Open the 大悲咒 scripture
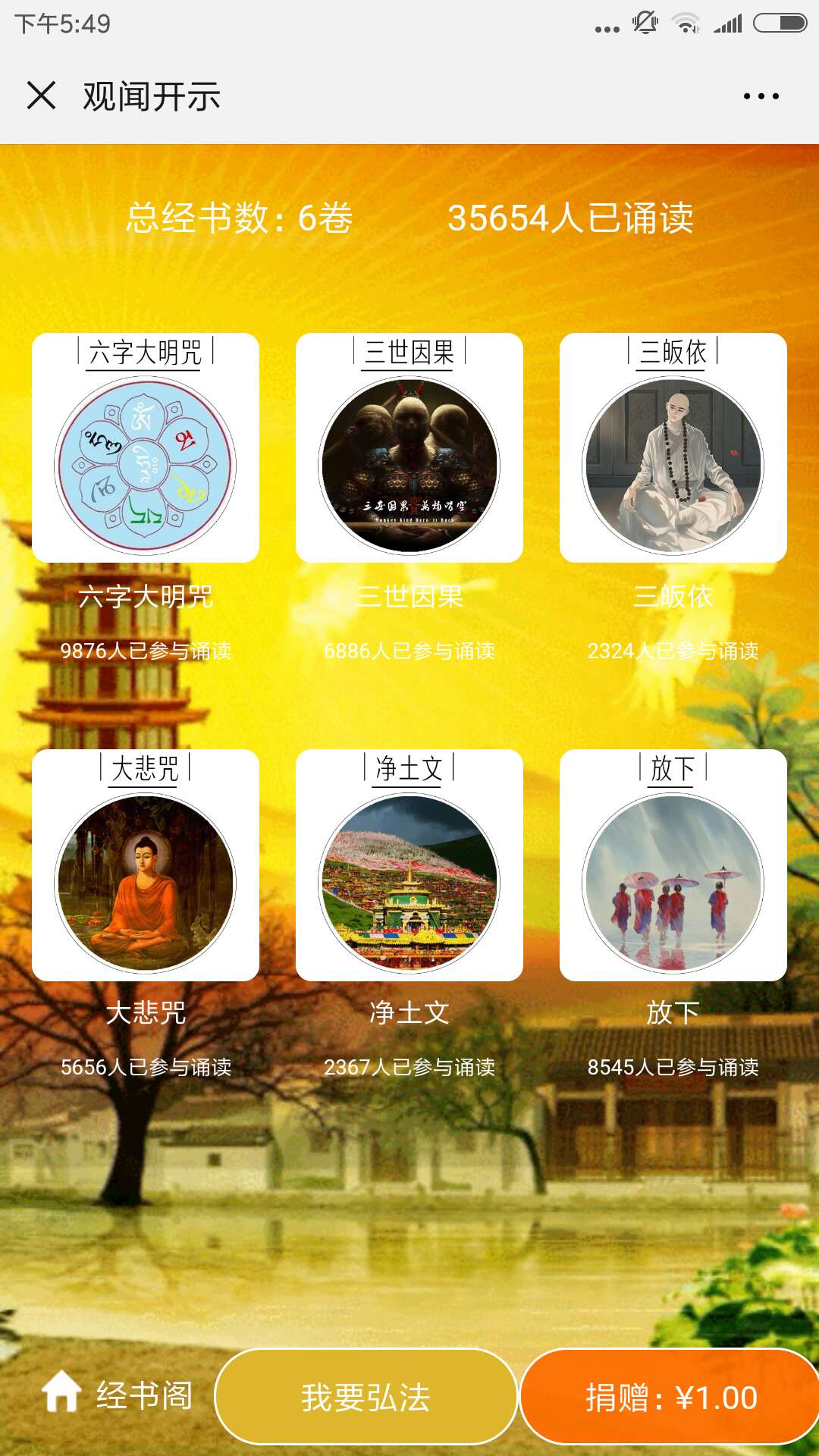The image size is (819, 1456). 146,865
